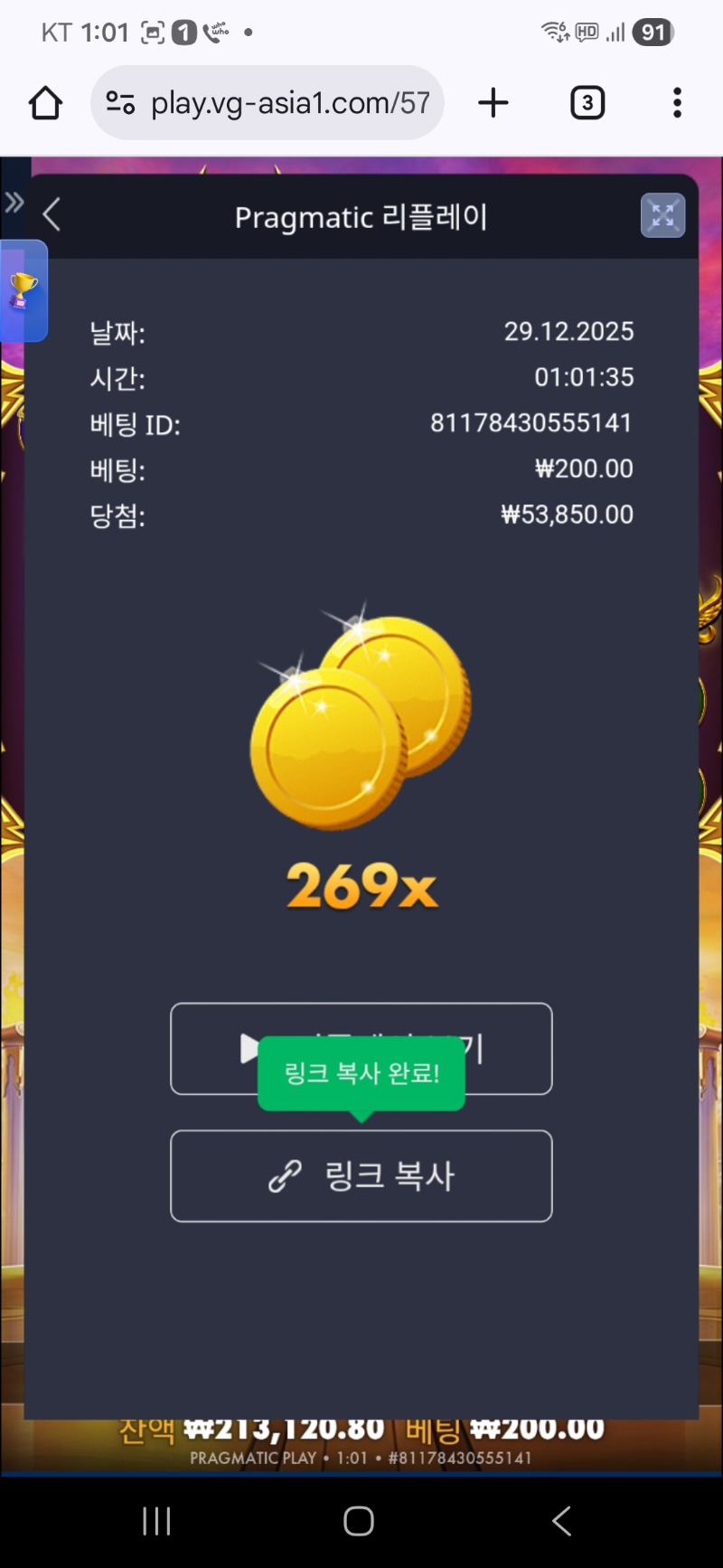The width and height of the screenshot is (723, 1568).
Task: Tap the browser address bar
Action: (289, 103)
